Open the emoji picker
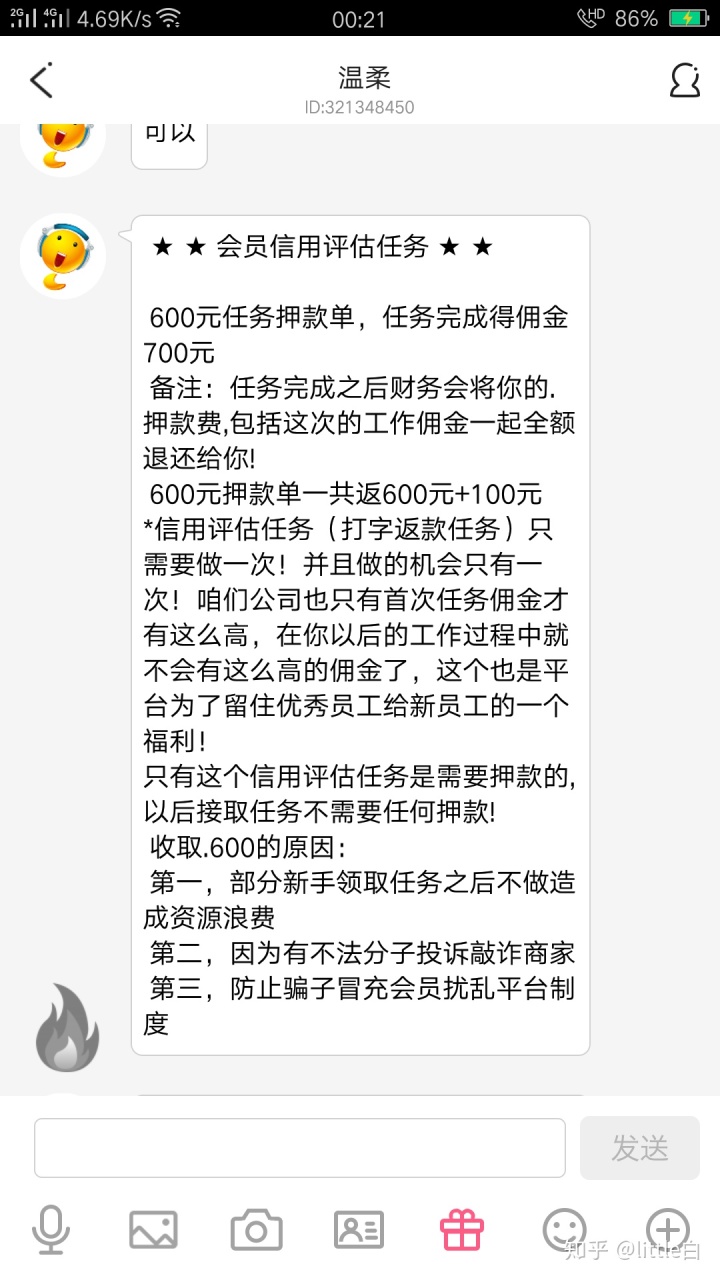Viewport: 720px width, 1280px height. click(x=564, y=1229)
